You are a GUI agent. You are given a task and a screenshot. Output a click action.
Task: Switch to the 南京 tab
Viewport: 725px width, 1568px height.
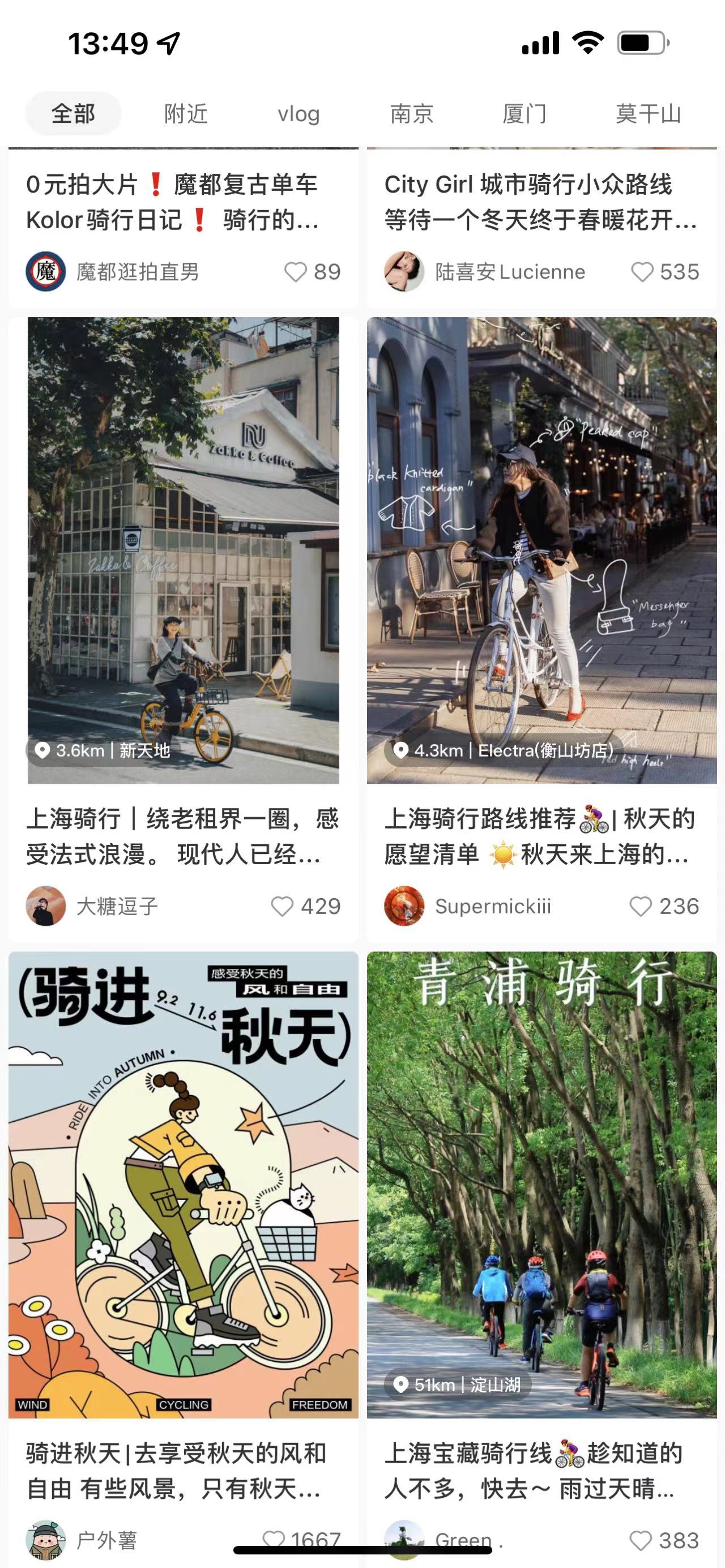point(412,114)
